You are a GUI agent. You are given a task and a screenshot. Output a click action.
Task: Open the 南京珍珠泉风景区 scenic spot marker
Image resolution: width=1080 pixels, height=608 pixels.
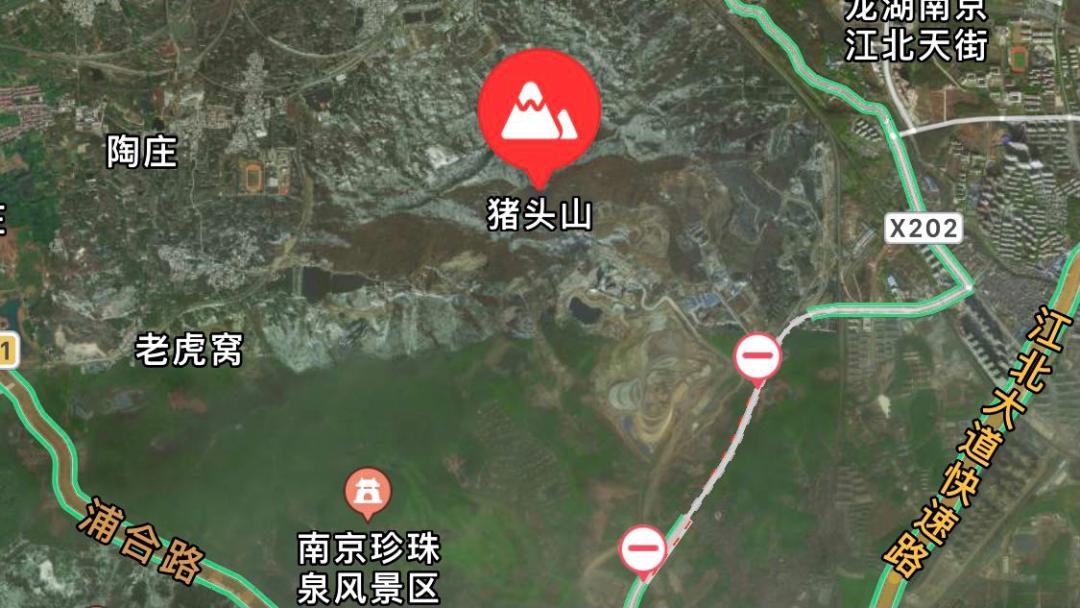pos(368,491)
